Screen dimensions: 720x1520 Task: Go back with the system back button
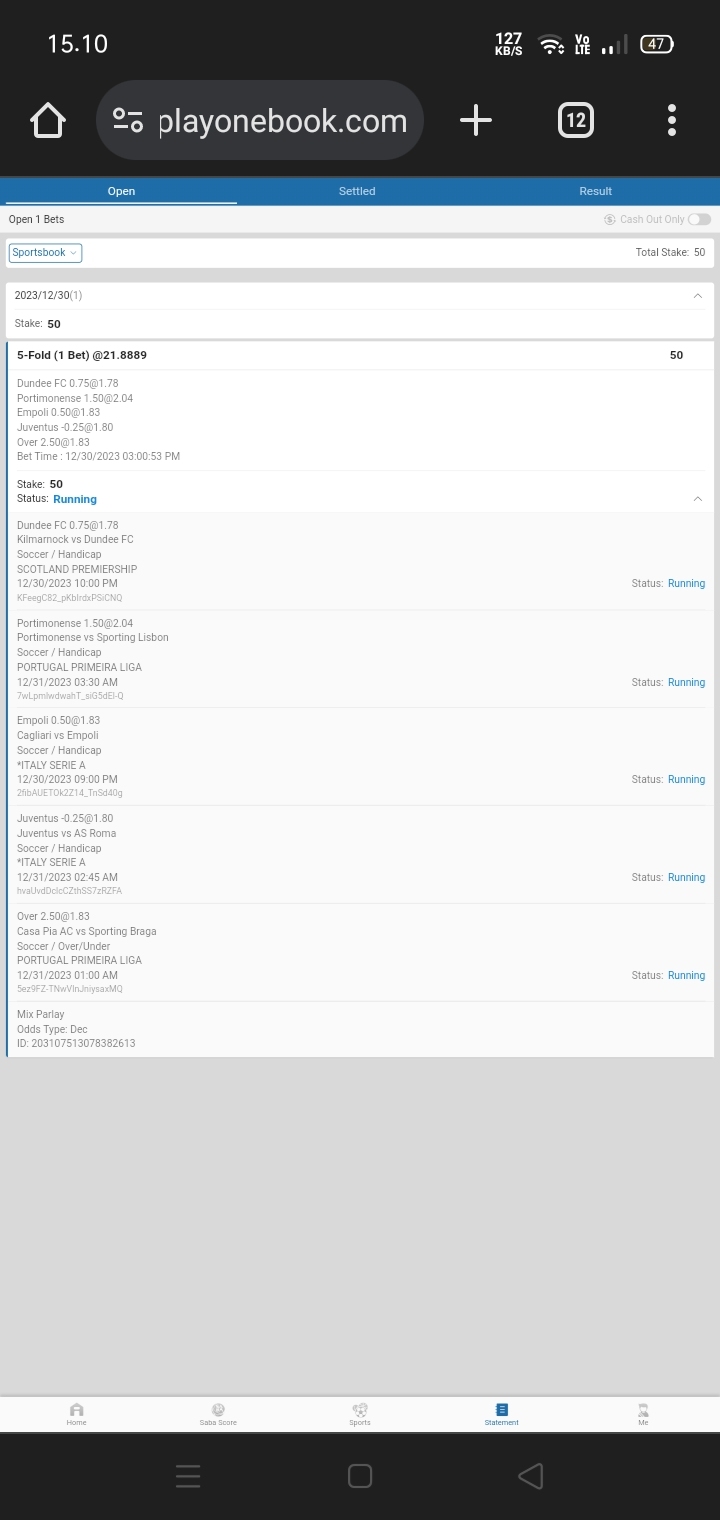coord(531,1476)
